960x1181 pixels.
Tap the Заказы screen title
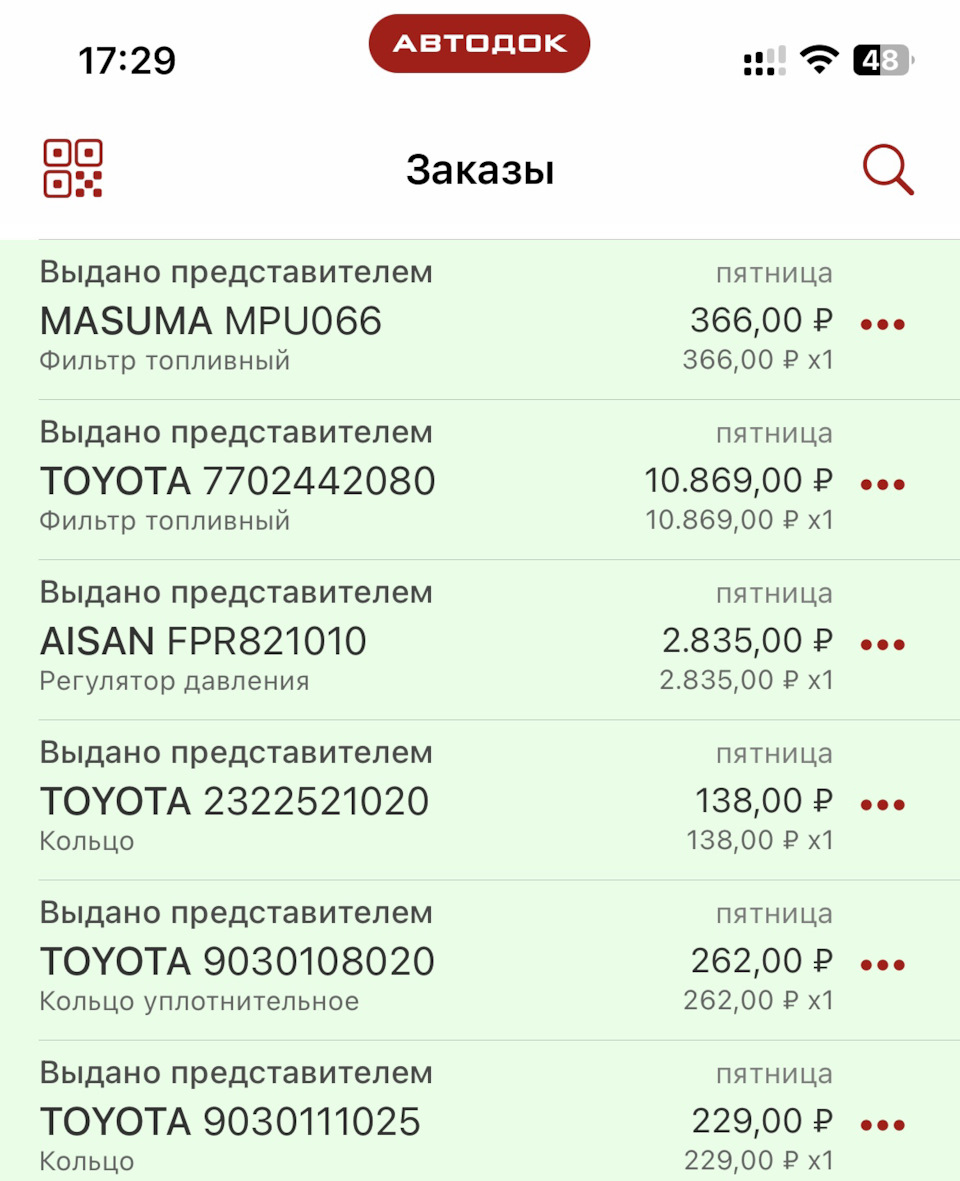pyautogui.click(x=479, y=168)
